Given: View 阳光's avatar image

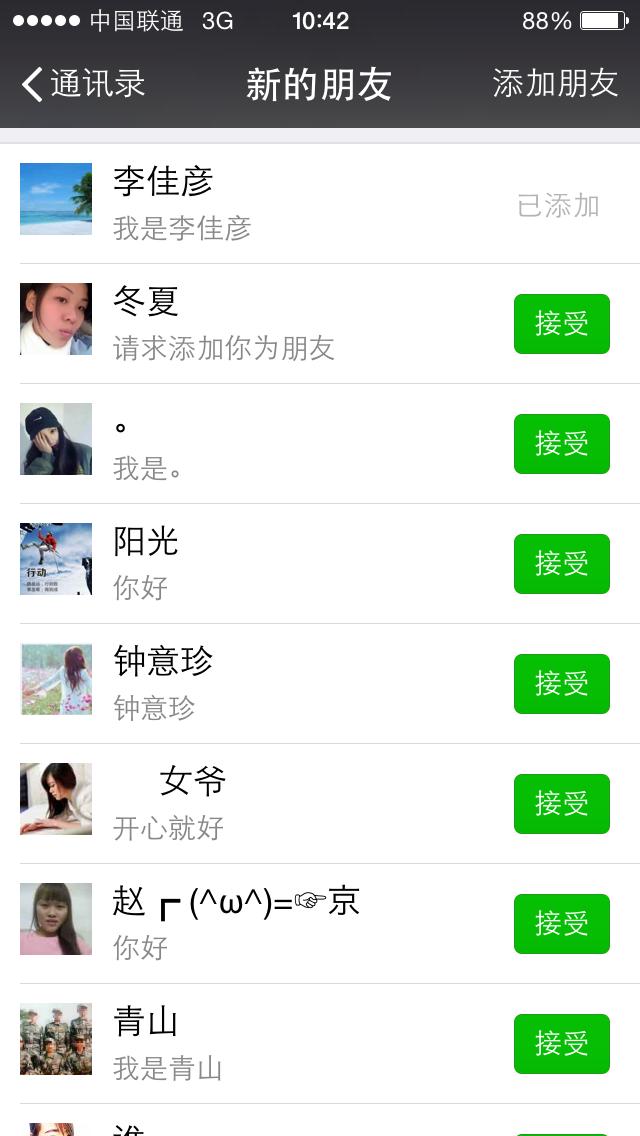Looking at the screenshot, I should (x=56, y=559).
